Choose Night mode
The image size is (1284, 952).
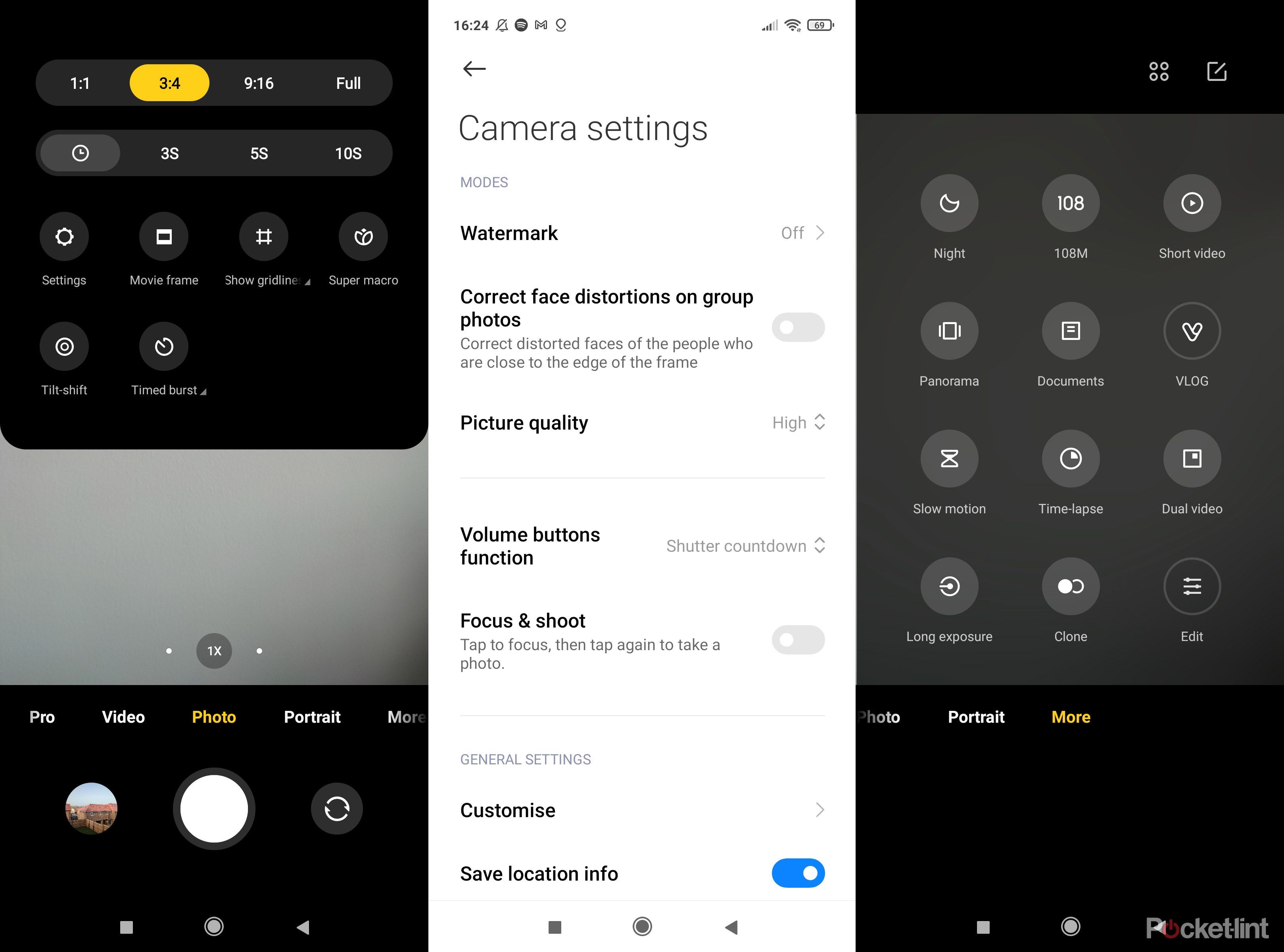point(949,203)
